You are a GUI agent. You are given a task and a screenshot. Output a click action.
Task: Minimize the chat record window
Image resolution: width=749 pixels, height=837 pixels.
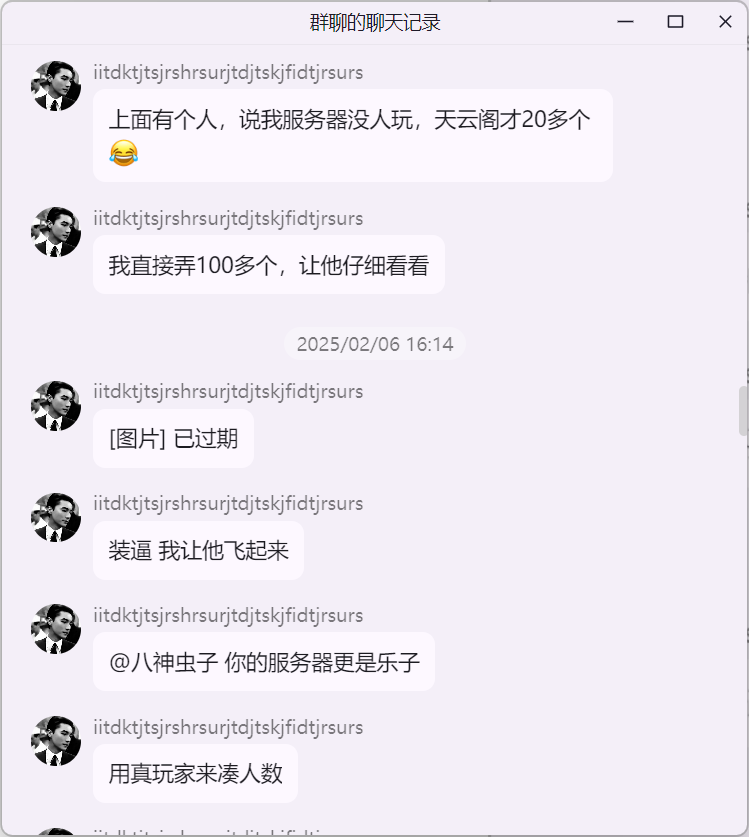[626, 22]
